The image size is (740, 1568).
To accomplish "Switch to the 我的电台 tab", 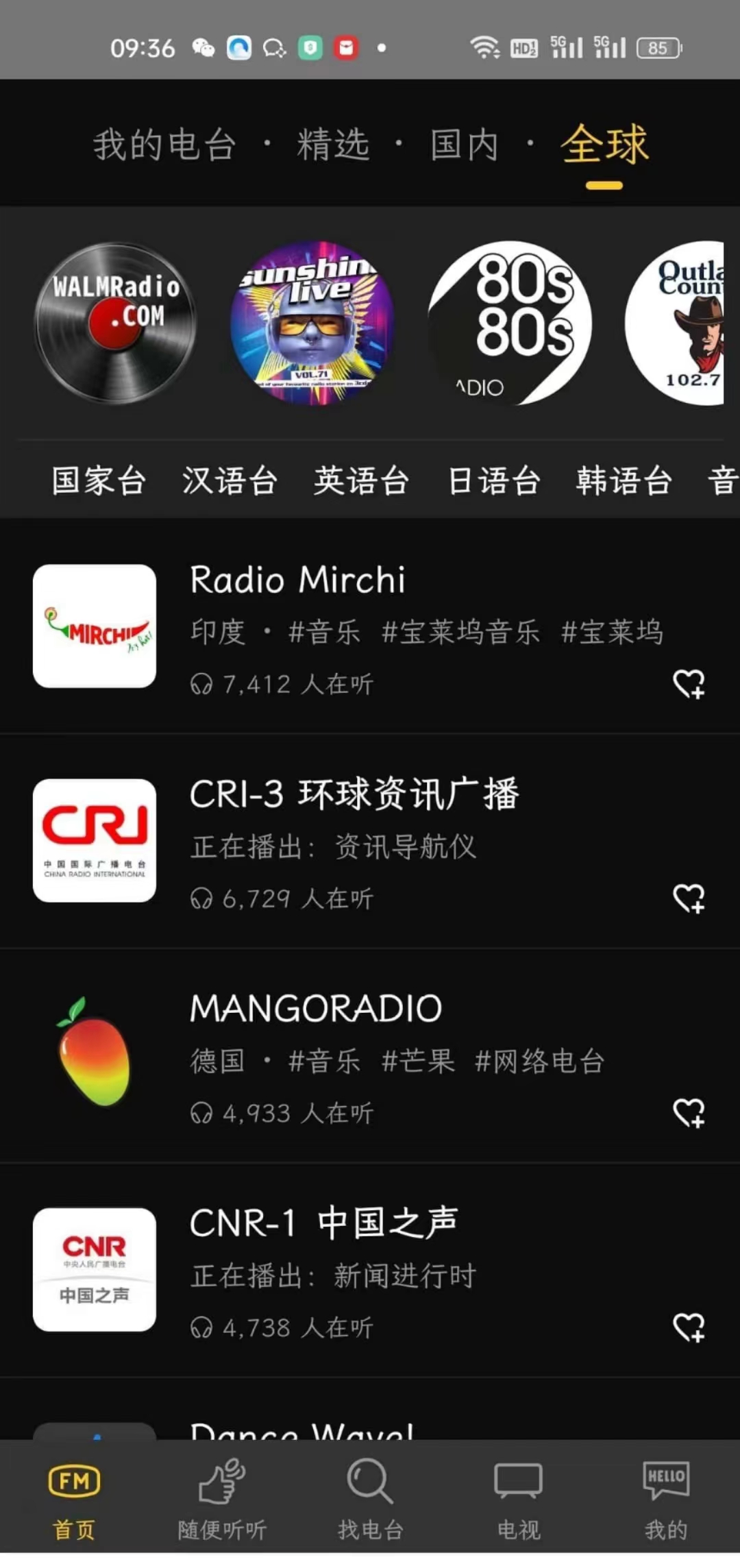I will [x=164, y=145].
